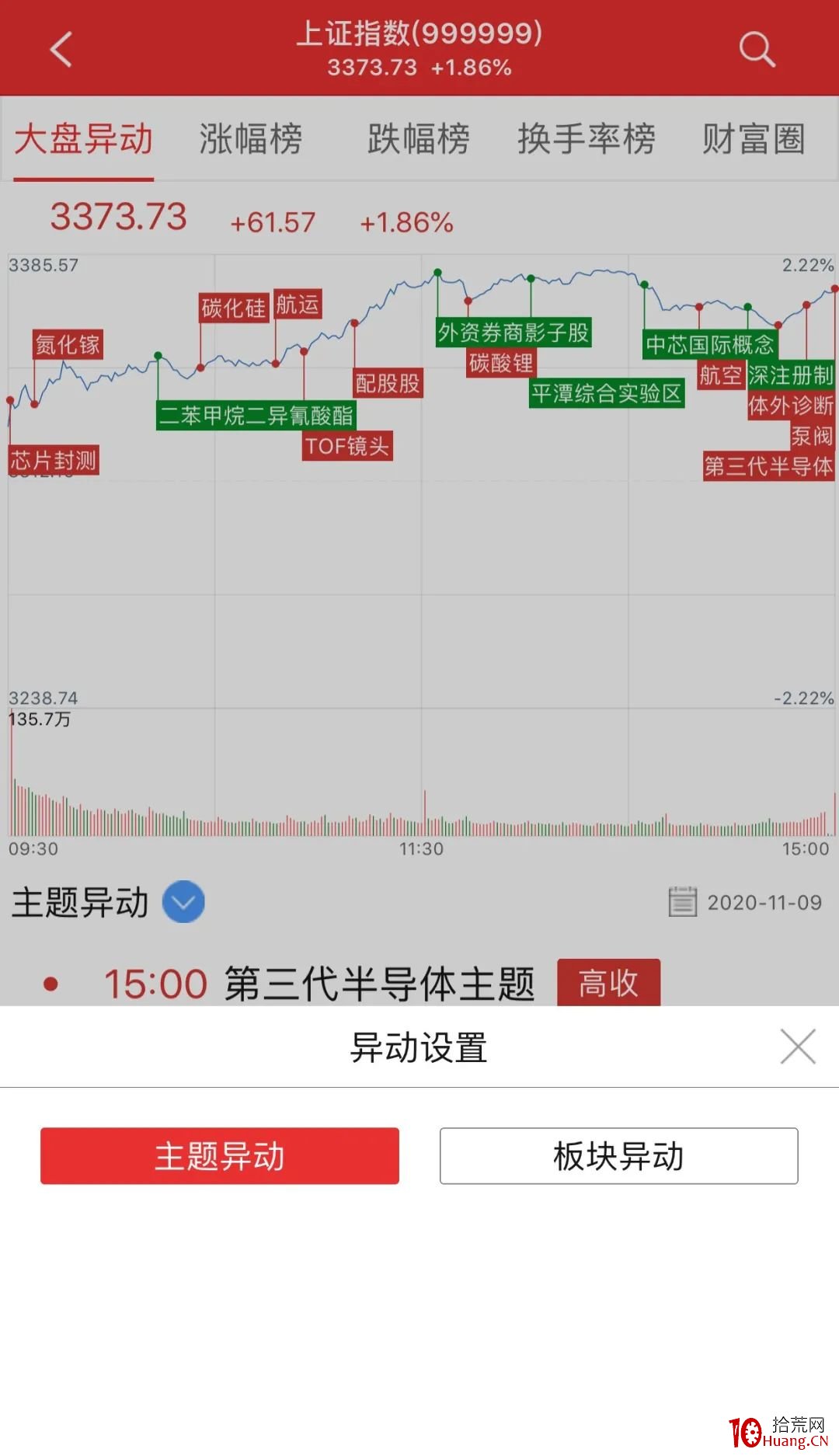Select the 主题异动 option
The height and width of the screenshot is (1456, 839).
pos(220,1156)
